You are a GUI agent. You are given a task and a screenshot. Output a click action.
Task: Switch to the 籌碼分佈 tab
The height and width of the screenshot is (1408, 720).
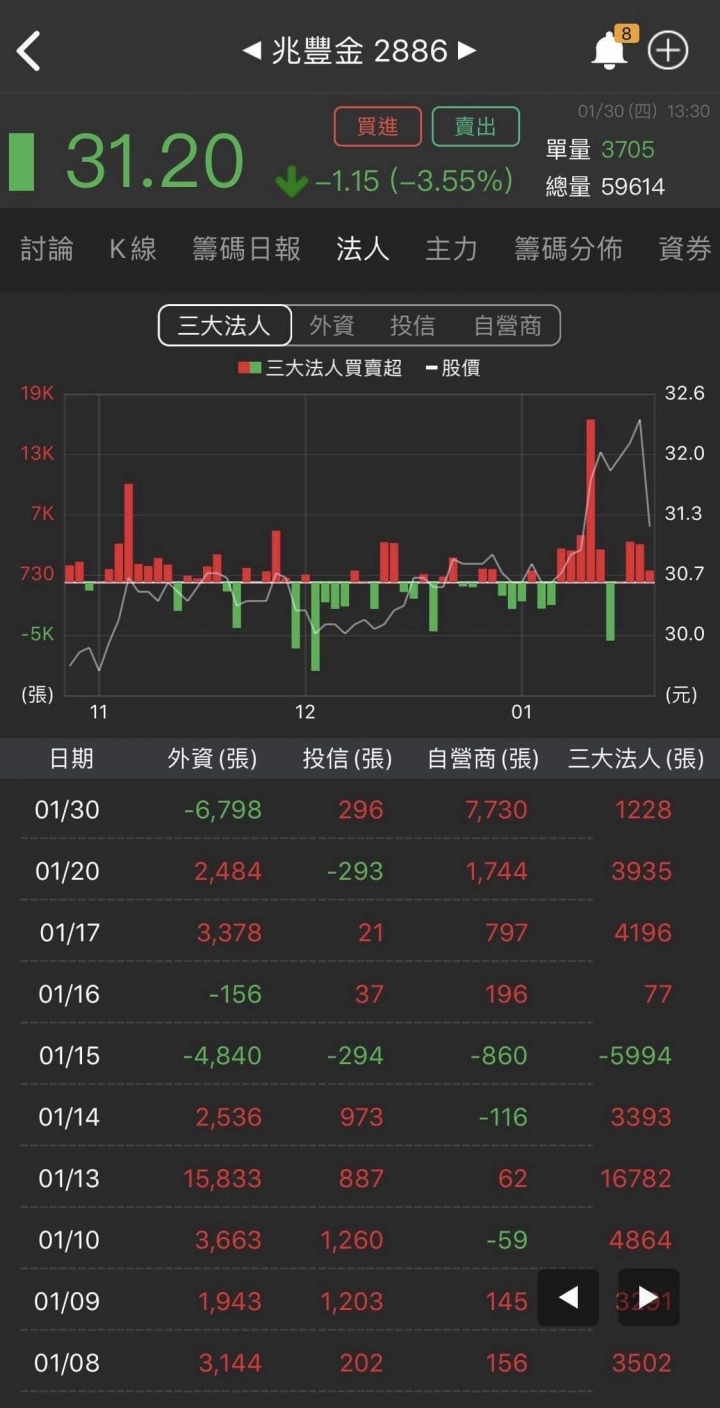tap(568, 249)
